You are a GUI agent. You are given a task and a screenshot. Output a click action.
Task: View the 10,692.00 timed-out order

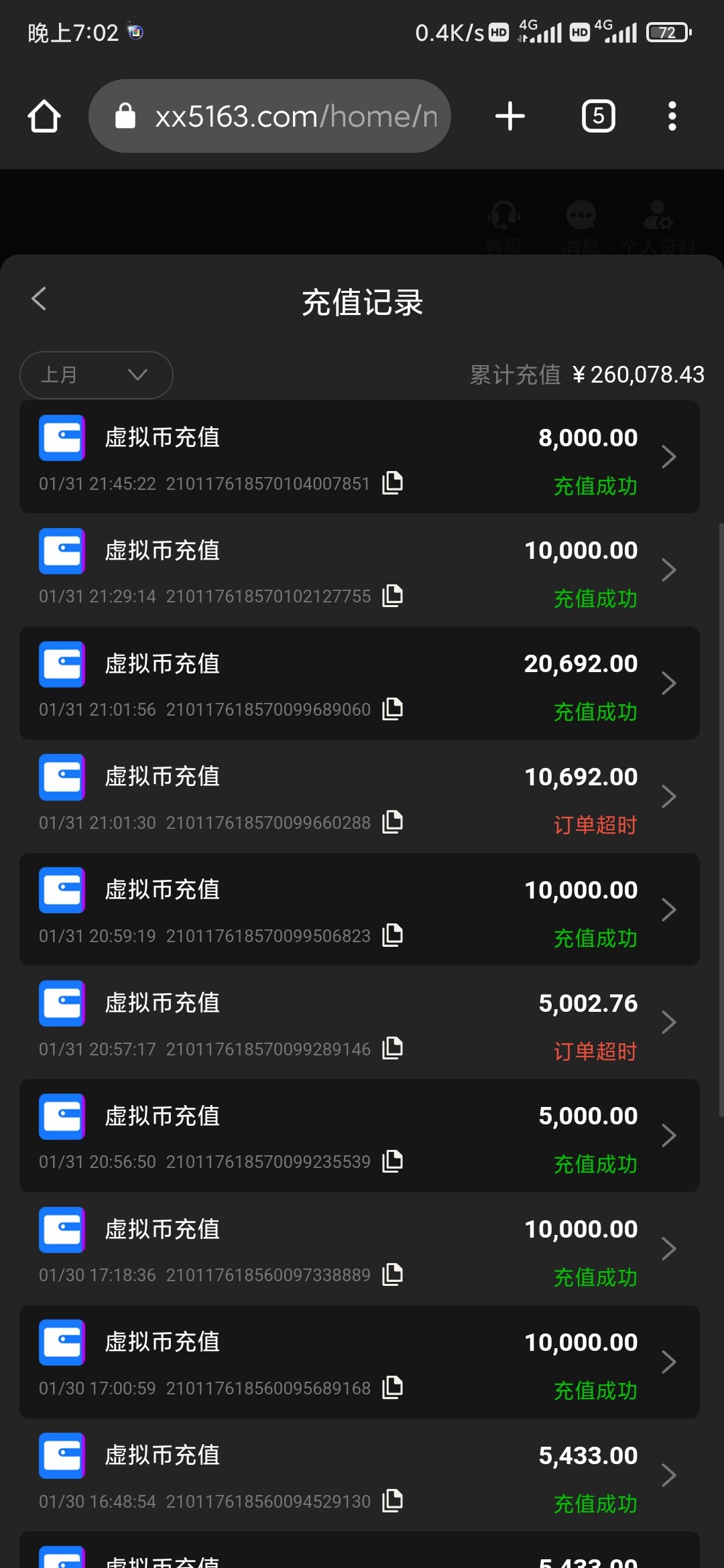[359, 797]
